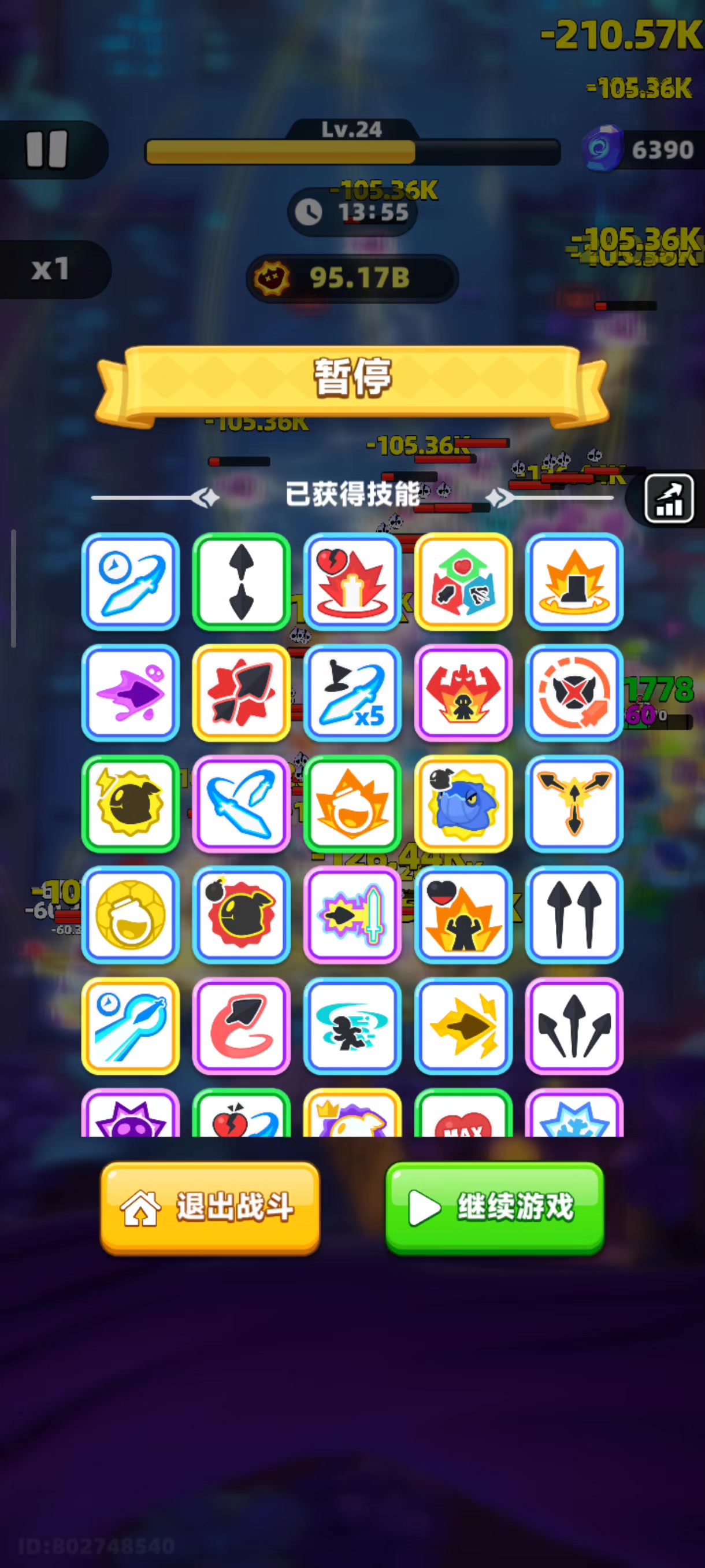Screen dimensions: 705x1568
Task: Open the stats chart icon
Action: 669,498
